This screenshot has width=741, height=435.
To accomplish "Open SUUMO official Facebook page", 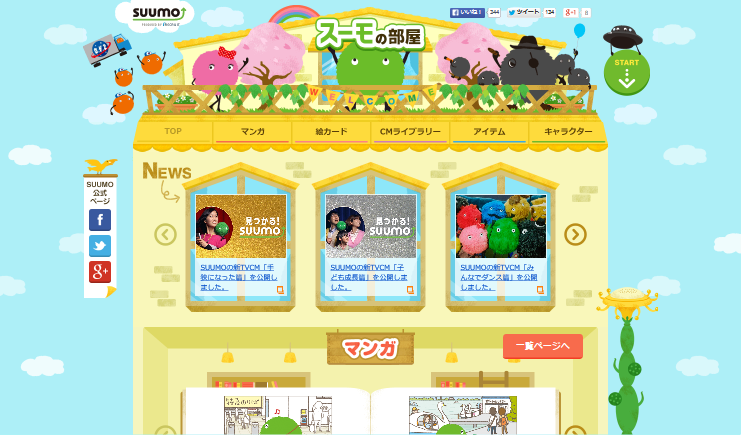I will 100,220.
